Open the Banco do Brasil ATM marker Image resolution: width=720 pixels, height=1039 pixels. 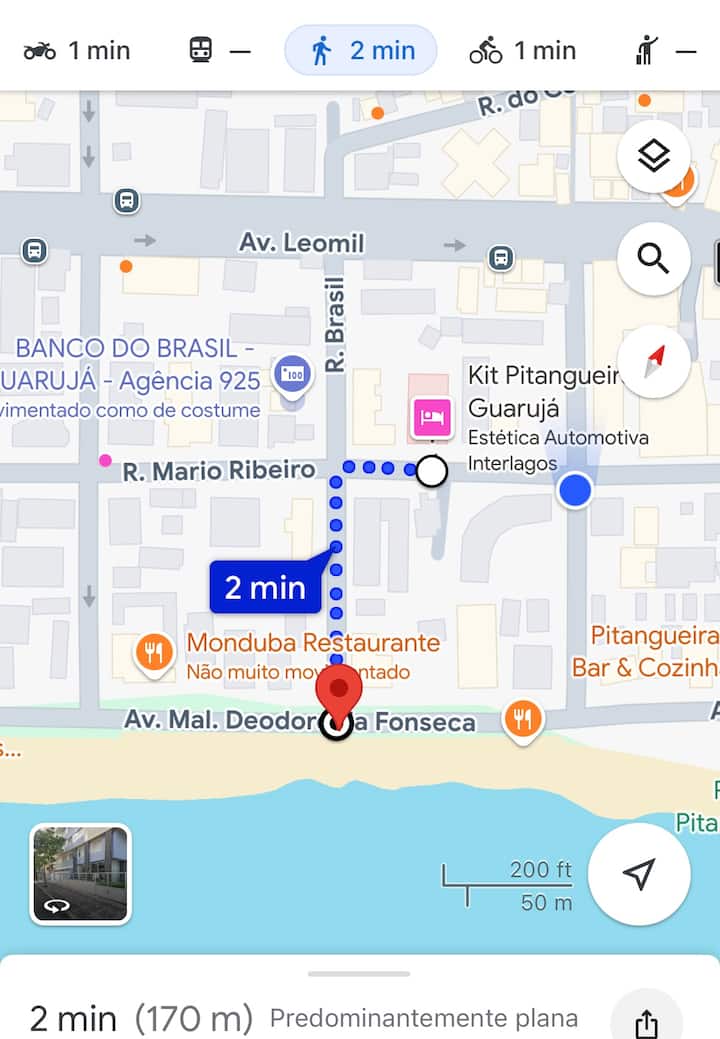[x=293, y=375]
